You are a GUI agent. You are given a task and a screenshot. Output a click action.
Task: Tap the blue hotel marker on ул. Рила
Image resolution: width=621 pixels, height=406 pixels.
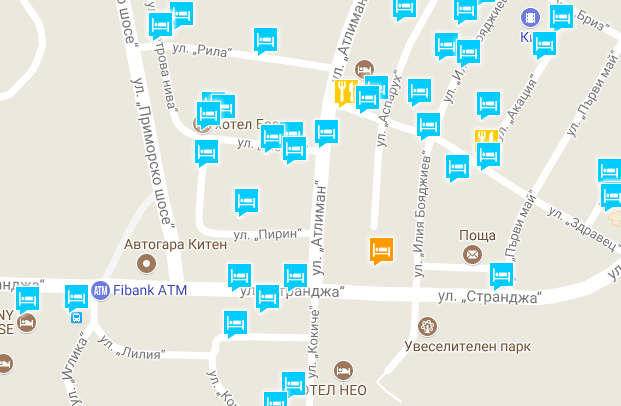click(x=265, y=40)
